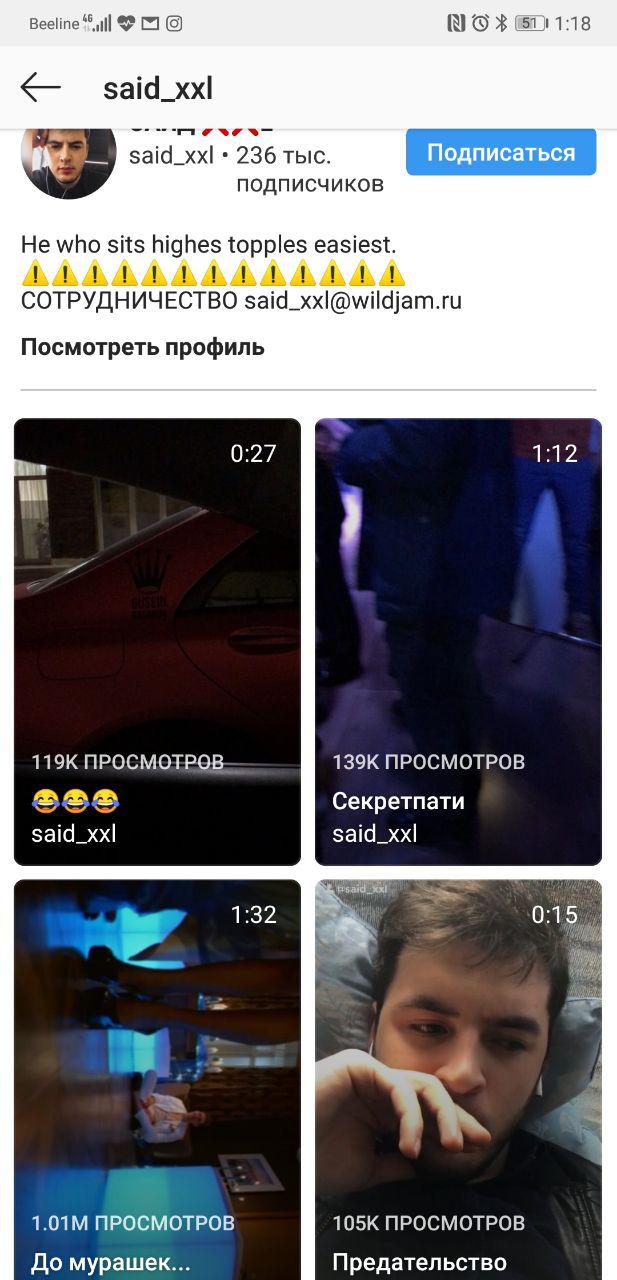Screen dimensions: 617x1280
Task: Play the Секретпати video
Action: click(458, 640)
